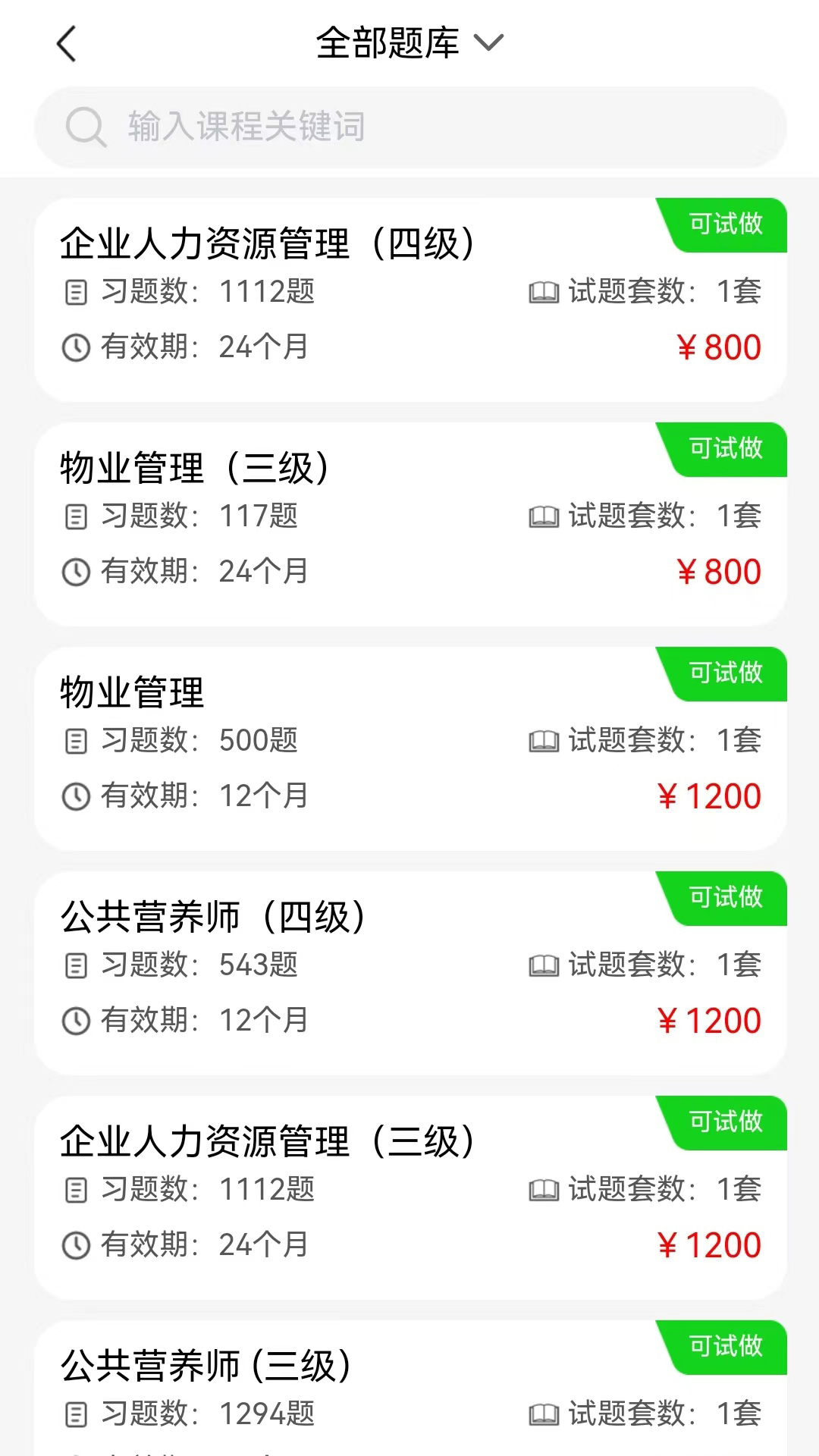Click the book icon on 公共营养师（四级）card

(543, 965)
